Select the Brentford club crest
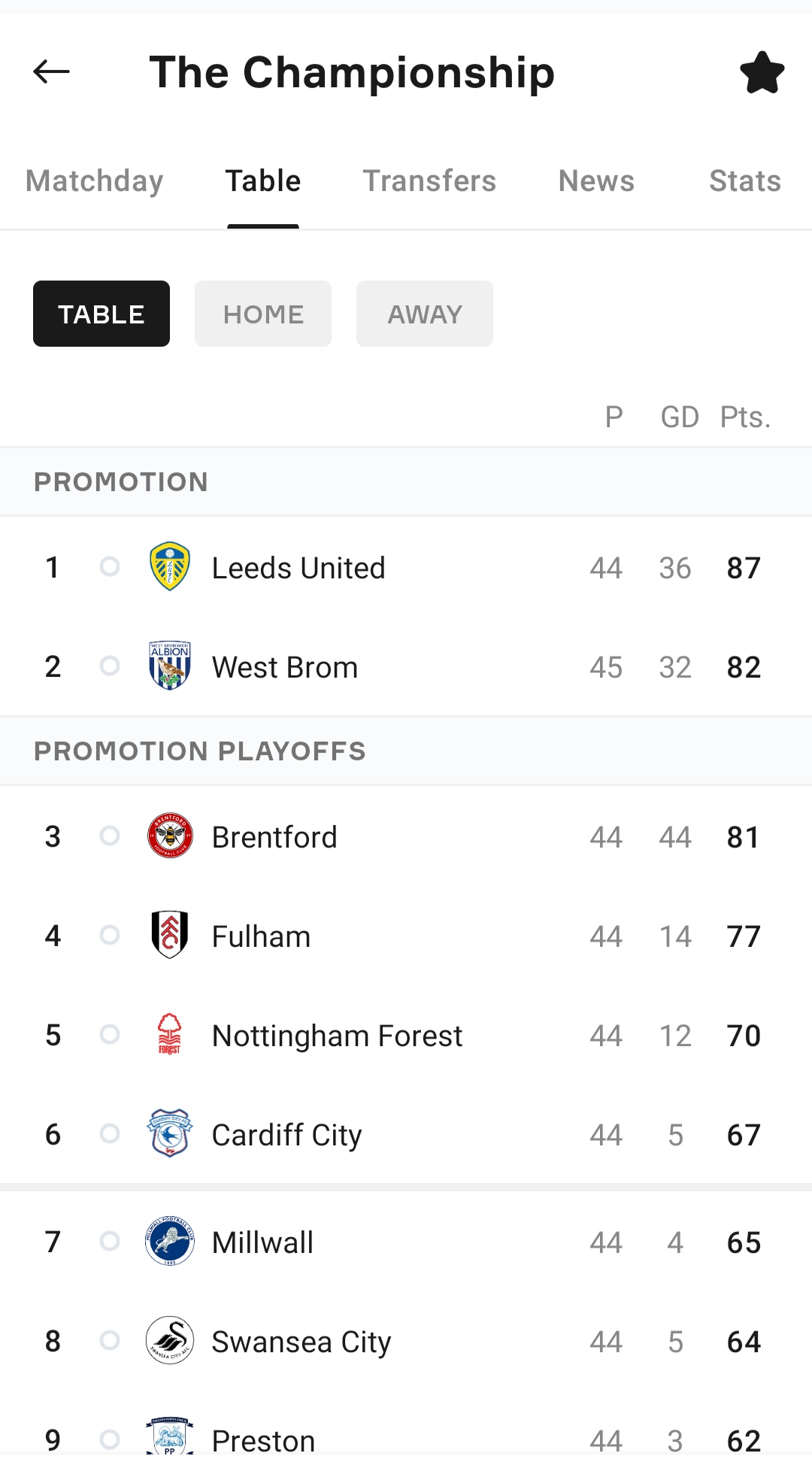Viewport: 812px width, 1462px height. pyautogui.click(x=170, y=836)
